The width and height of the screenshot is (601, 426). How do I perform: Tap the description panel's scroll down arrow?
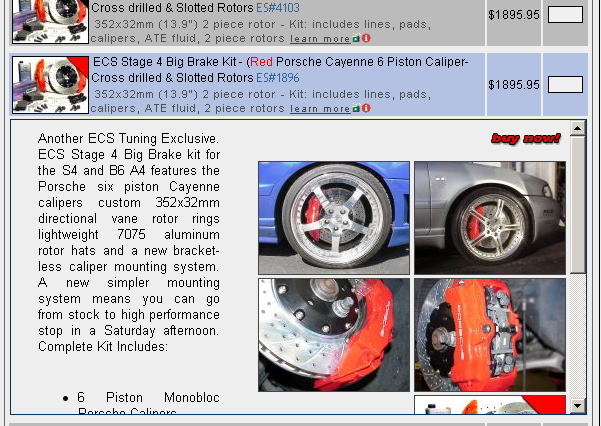coord(578,406)
